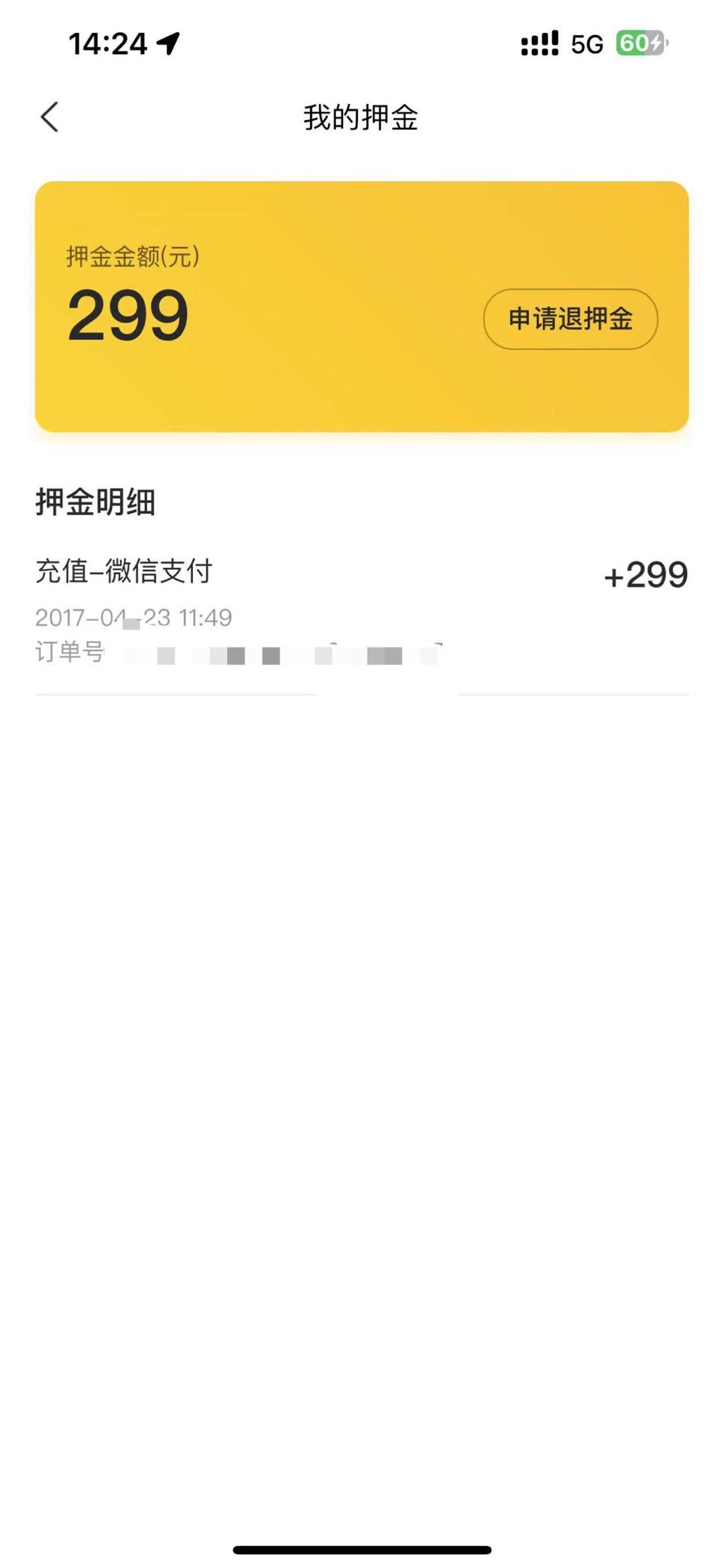Go back from the 我的押金 page
Viewport: 724px width, 1568px height.
click(50, 117)
